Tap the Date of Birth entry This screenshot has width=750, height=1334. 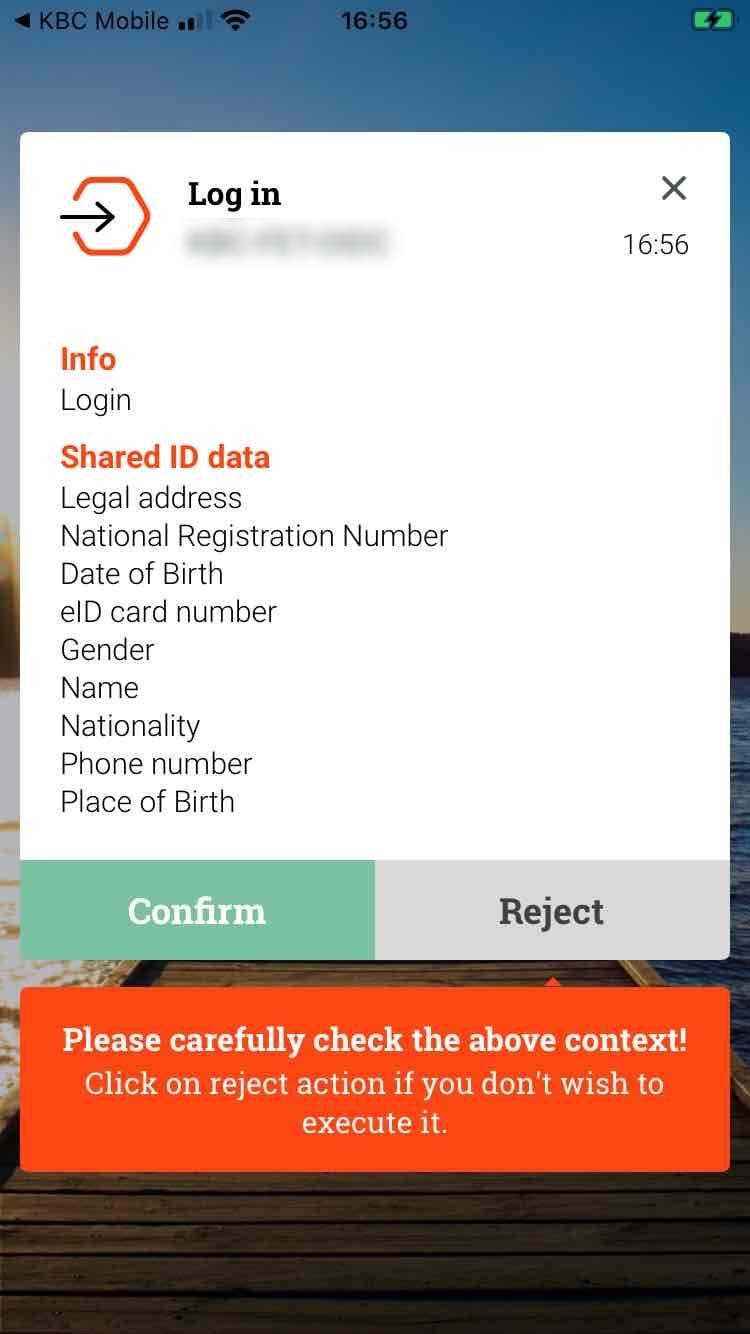point(141,573)
